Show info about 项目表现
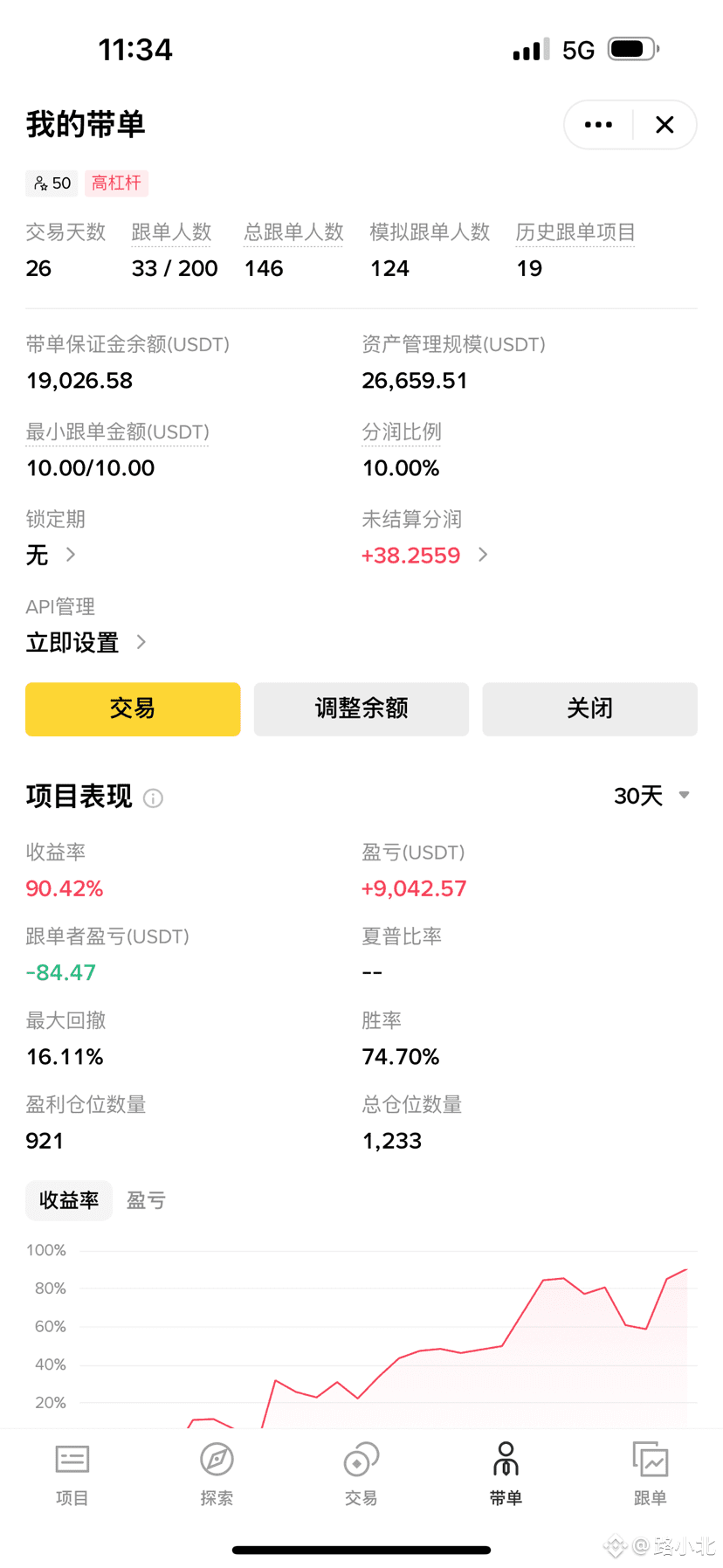 [x=153, y=798]
